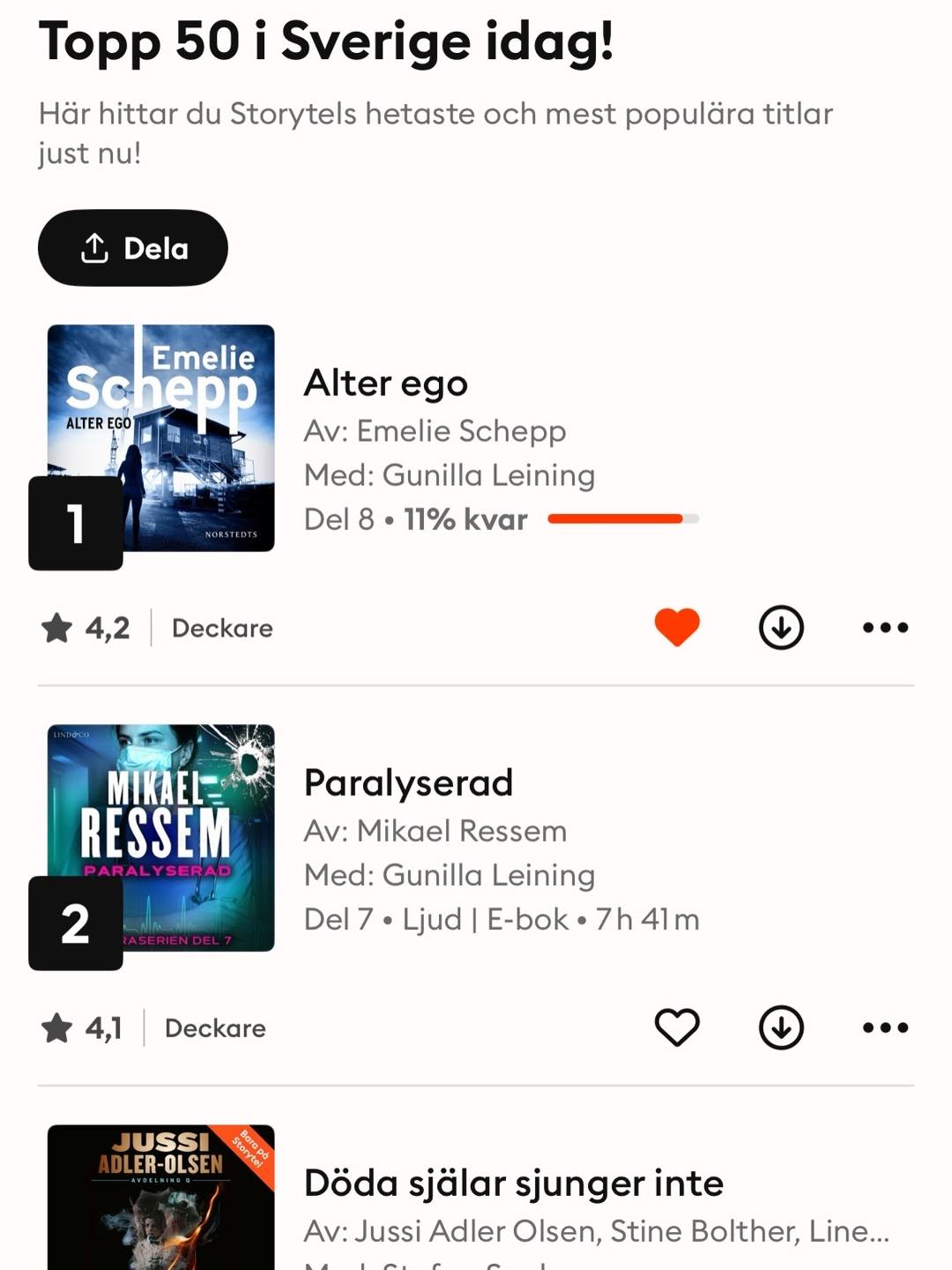Screen dimensions: 952x1270
Task: Tap the Dela share button
Action: pyautogui.click(x=133, y=249)
